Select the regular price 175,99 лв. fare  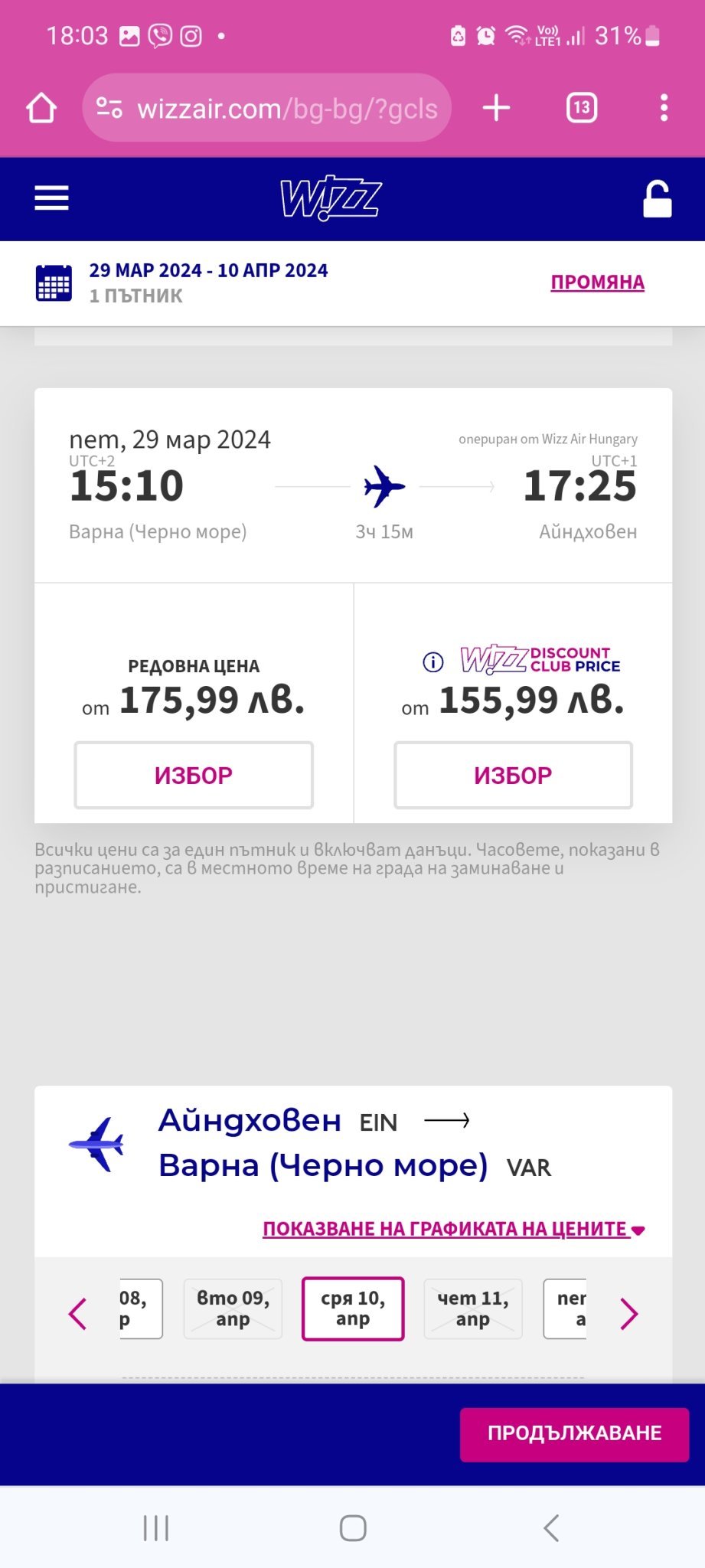pos(194,775)
